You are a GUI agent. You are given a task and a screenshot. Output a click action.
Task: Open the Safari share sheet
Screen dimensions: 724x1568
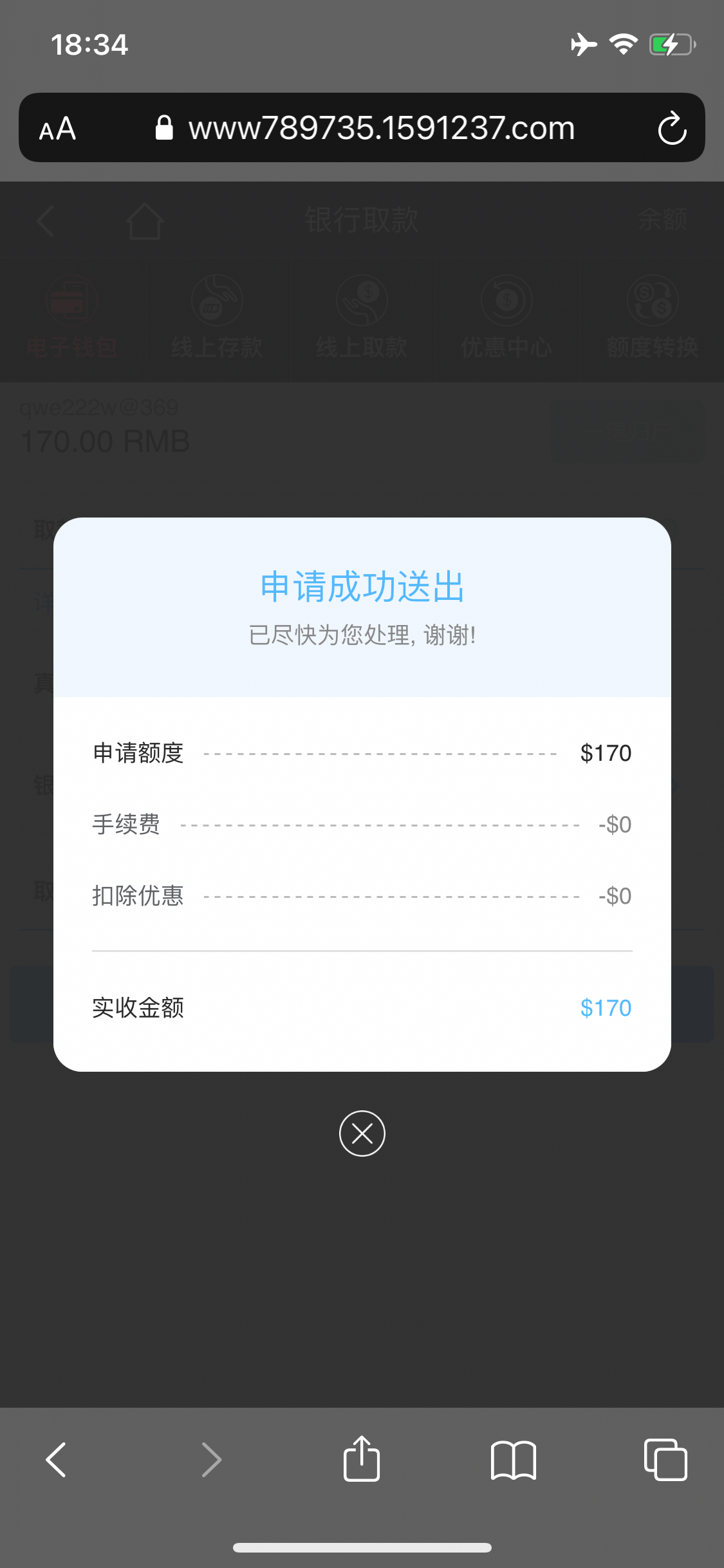pos(362,1459)
